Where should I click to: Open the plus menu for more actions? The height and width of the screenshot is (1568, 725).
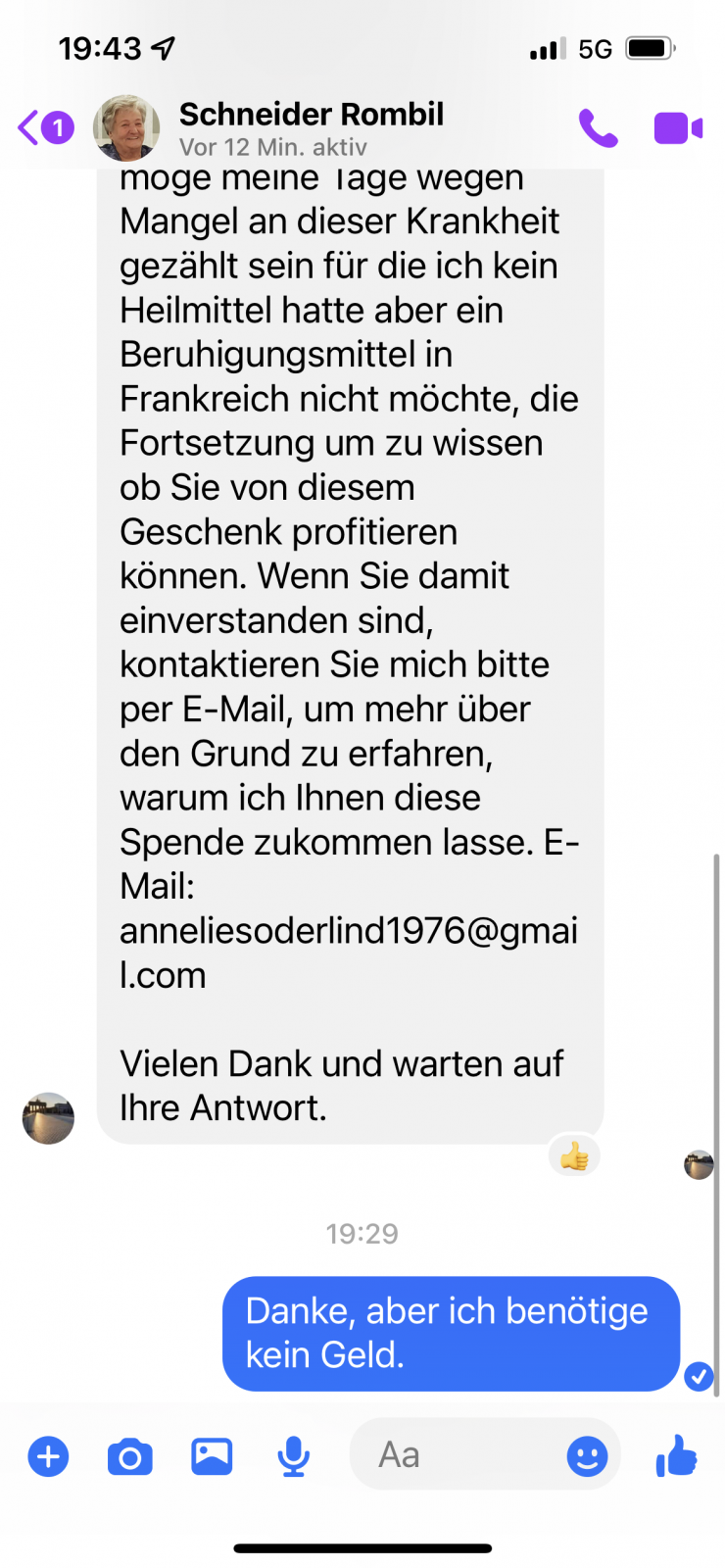click(x=48, y=1456)
